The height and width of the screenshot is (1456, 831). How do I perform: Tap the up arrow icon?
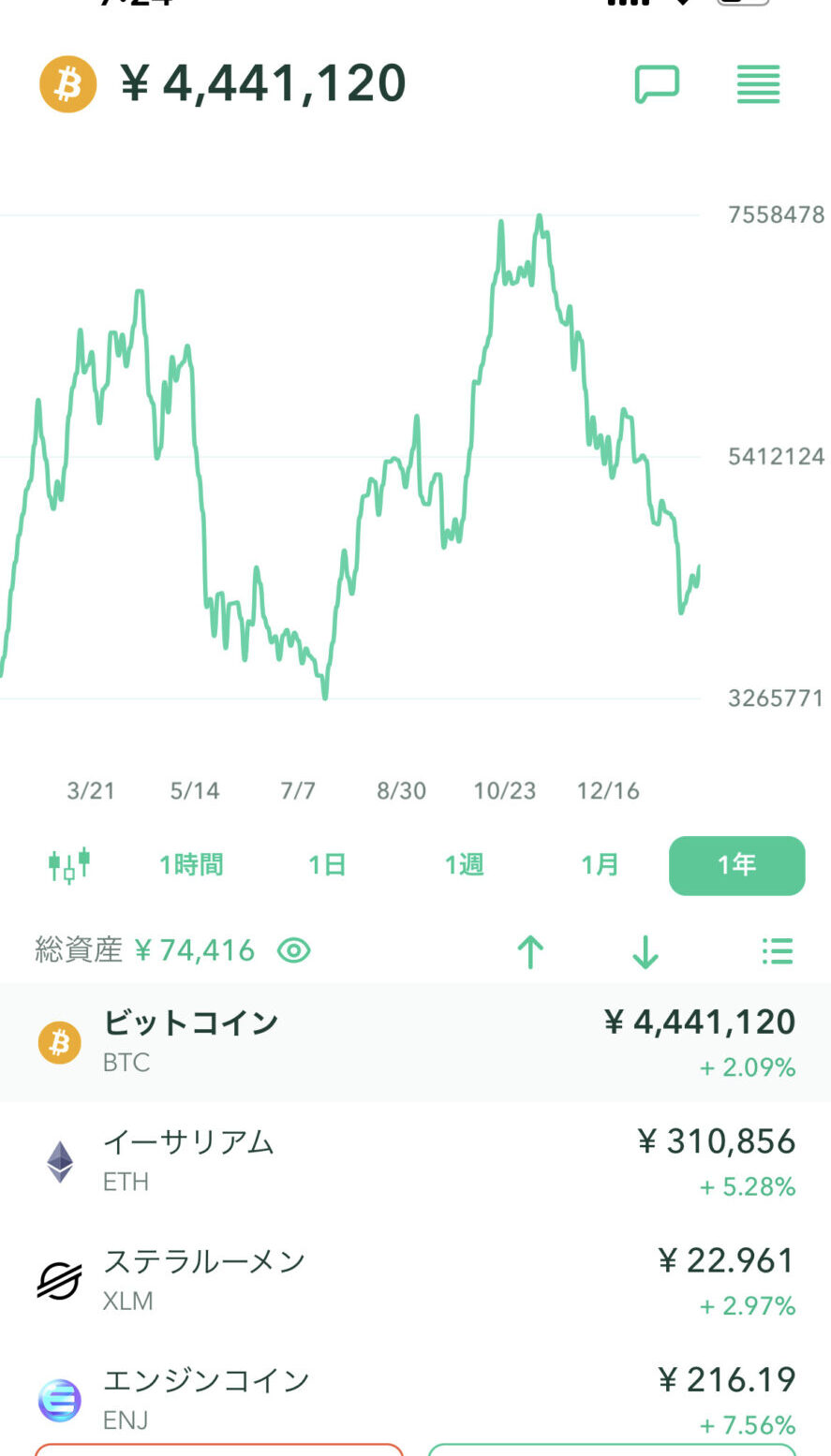click(x=530, y=951)
